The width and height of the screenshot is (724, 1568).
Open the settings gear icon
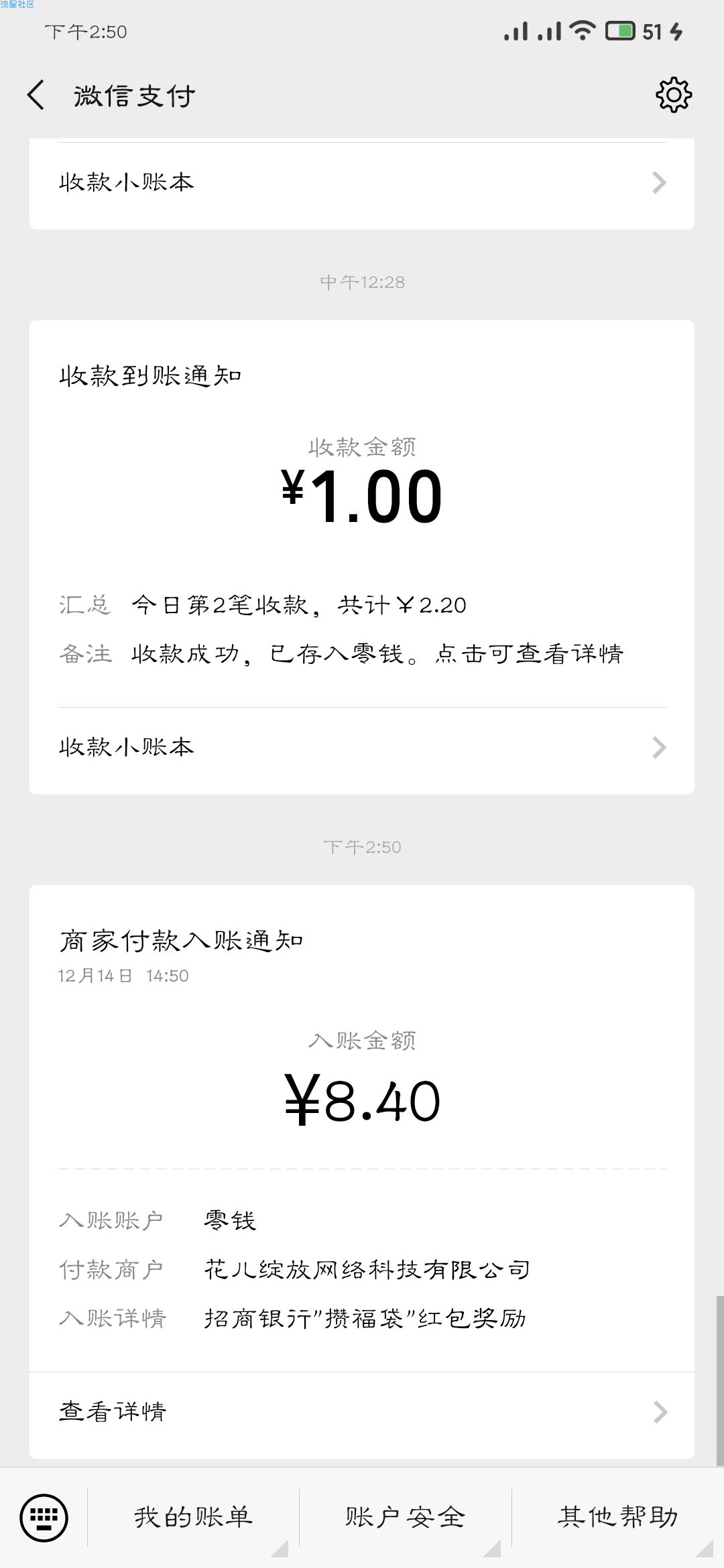[x=673, y=95]
